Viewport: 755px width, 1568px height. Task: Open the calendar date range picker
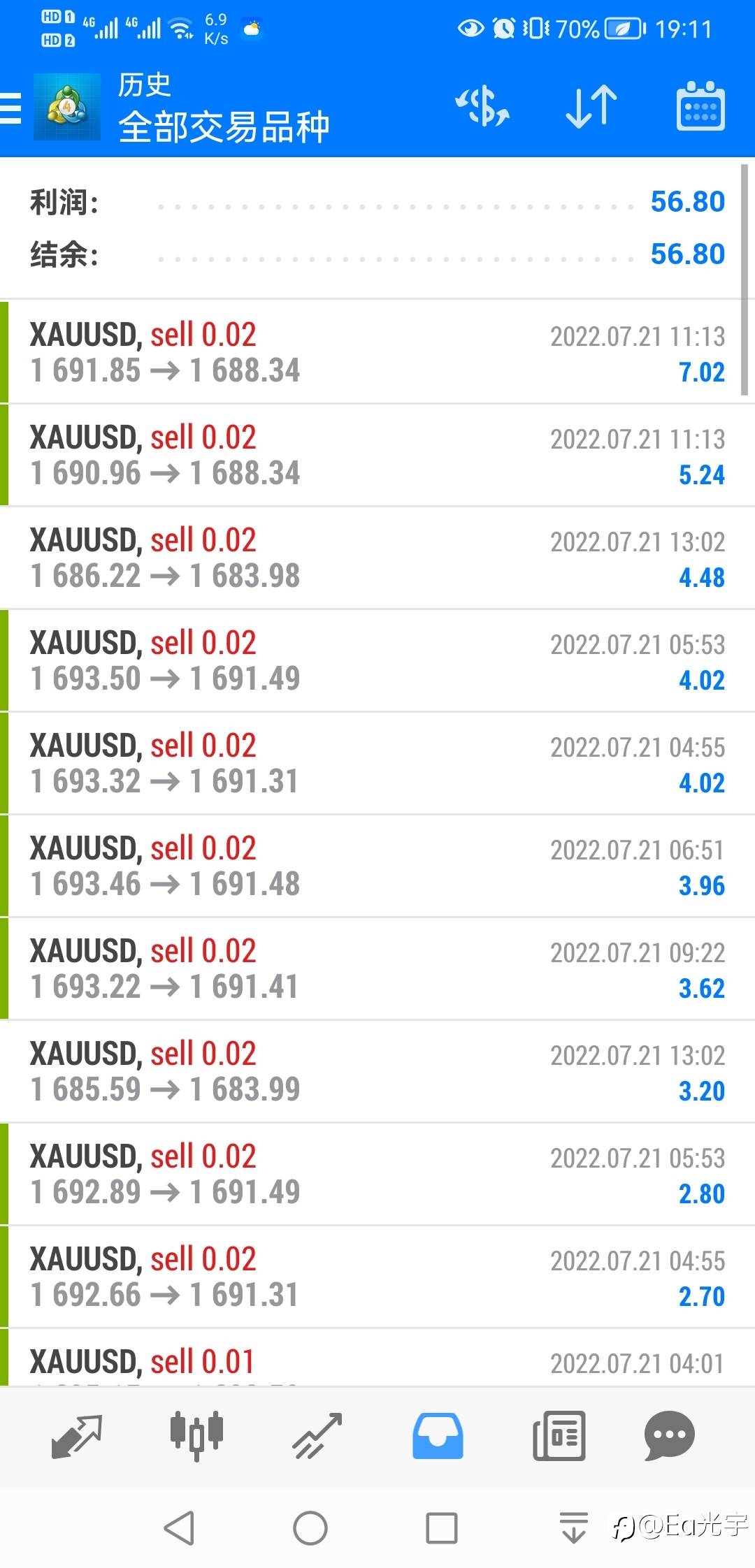click(x=700, y=108)
